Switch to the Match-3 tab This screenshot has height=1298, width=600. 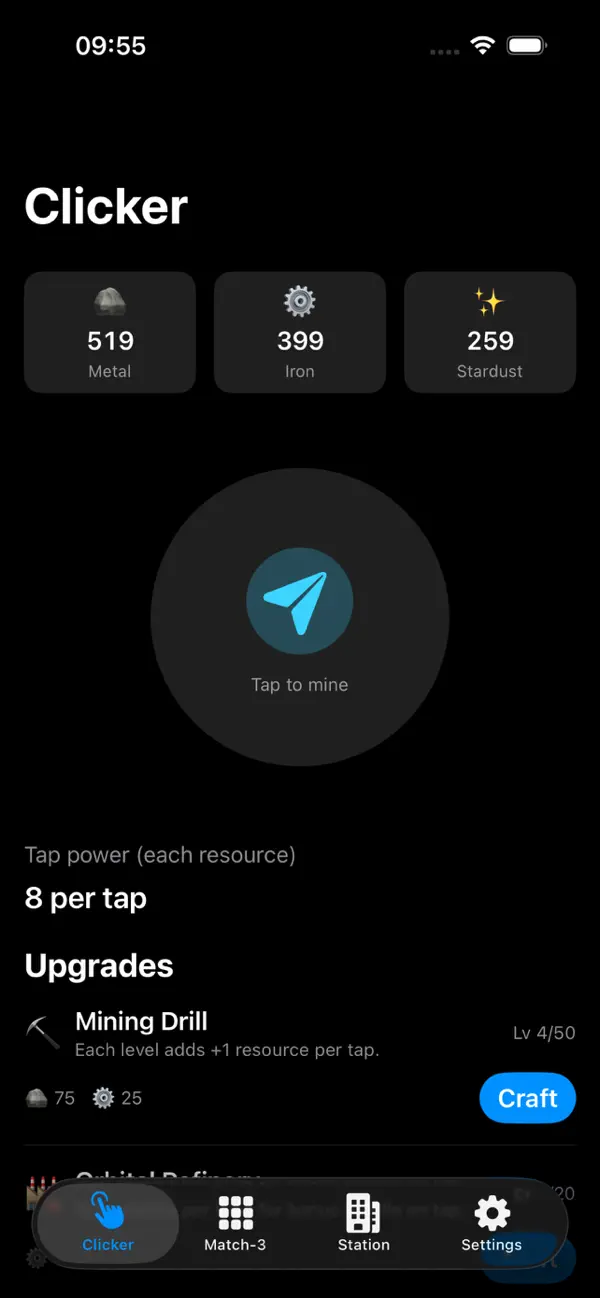point(235,1223)
